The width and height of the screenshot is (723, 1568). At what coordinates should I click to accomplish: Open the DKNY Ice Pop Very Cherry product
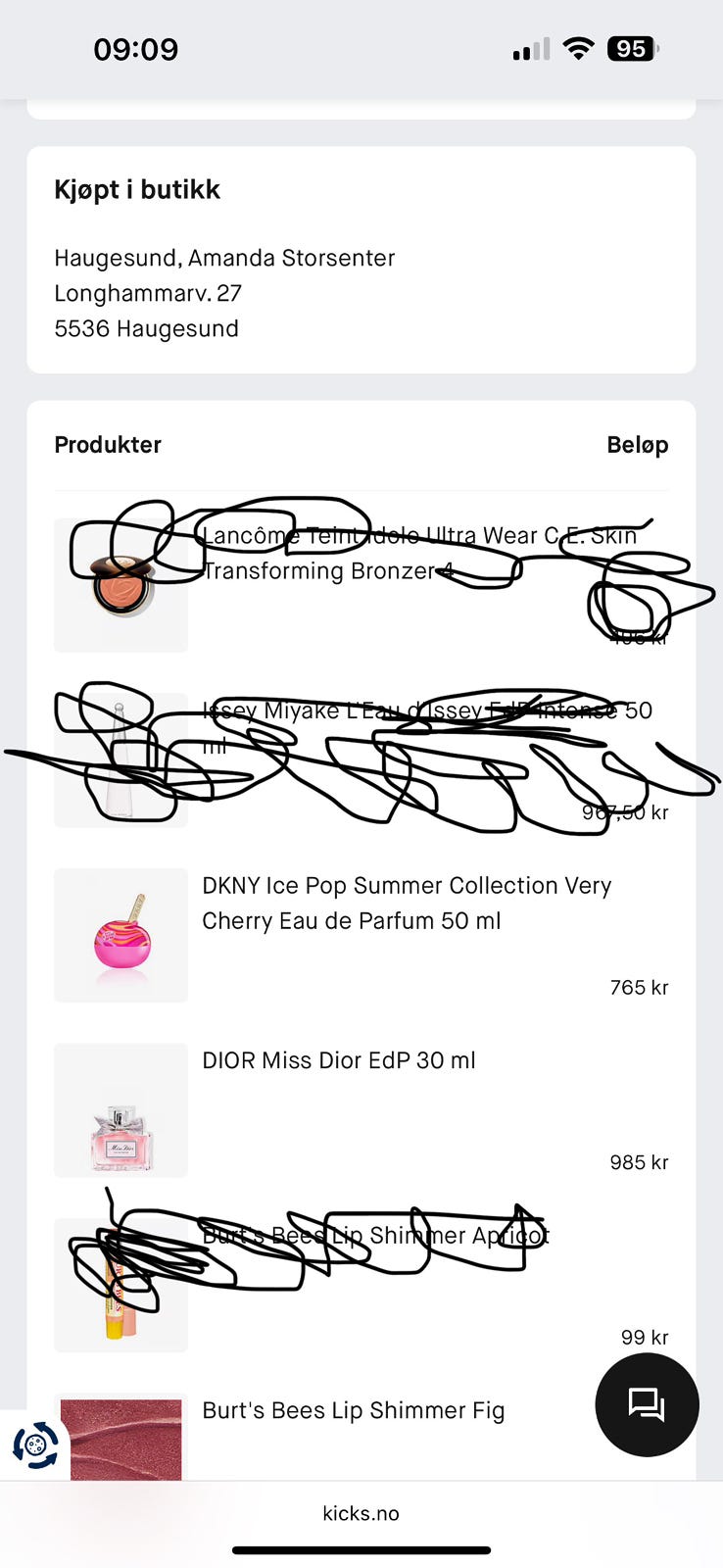(x=406, y=903)
